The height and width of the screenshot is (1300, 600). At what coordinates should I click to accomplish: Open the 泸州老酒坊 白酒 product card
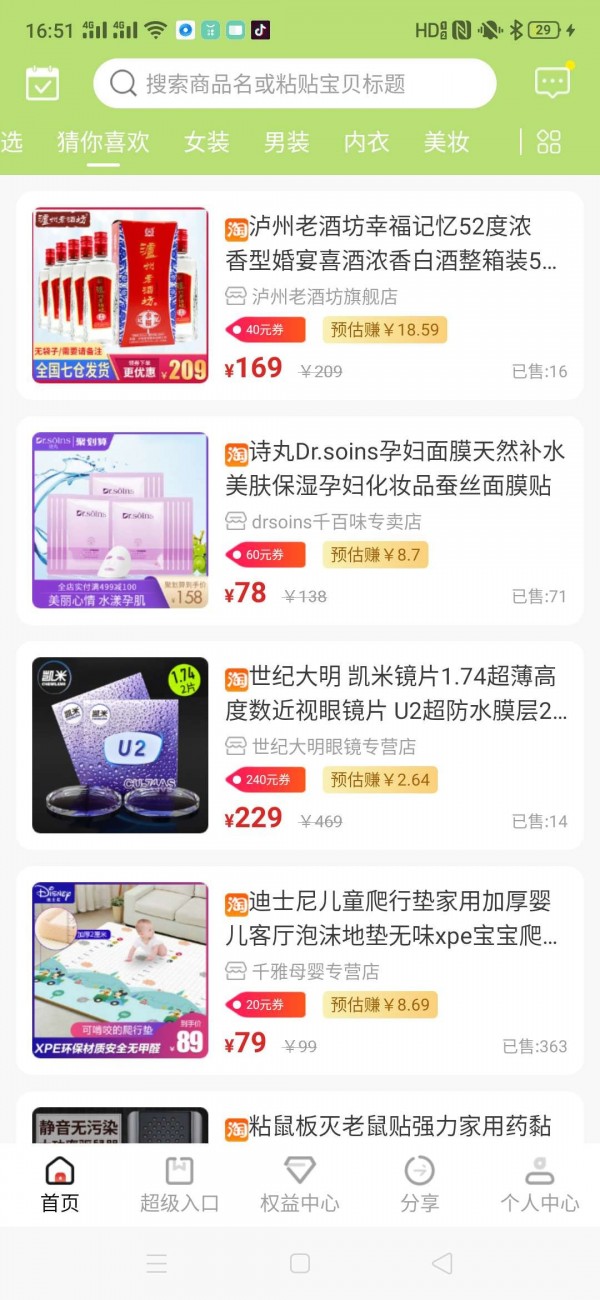300,296
